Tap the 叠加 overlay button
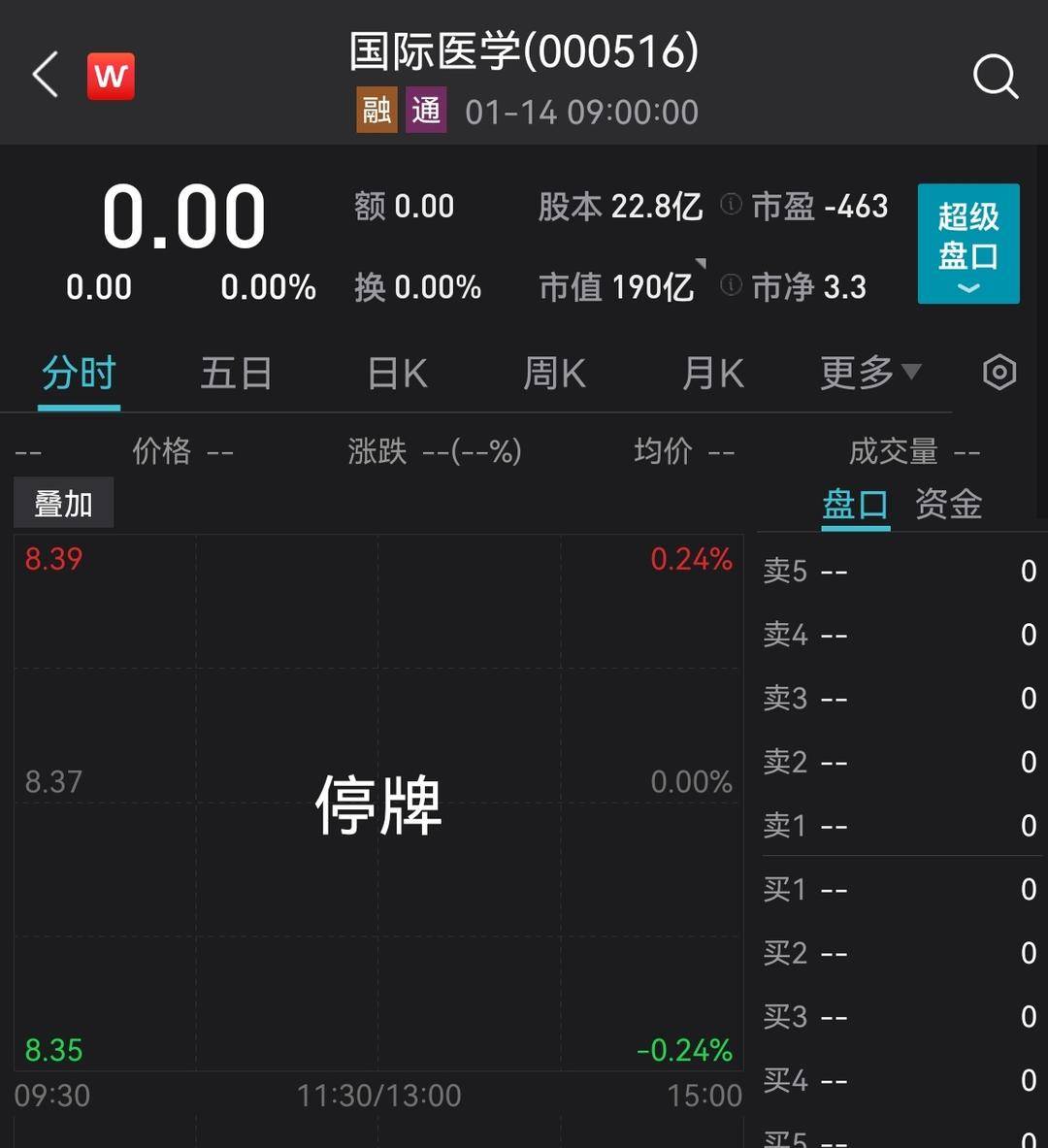 point(64,504)
